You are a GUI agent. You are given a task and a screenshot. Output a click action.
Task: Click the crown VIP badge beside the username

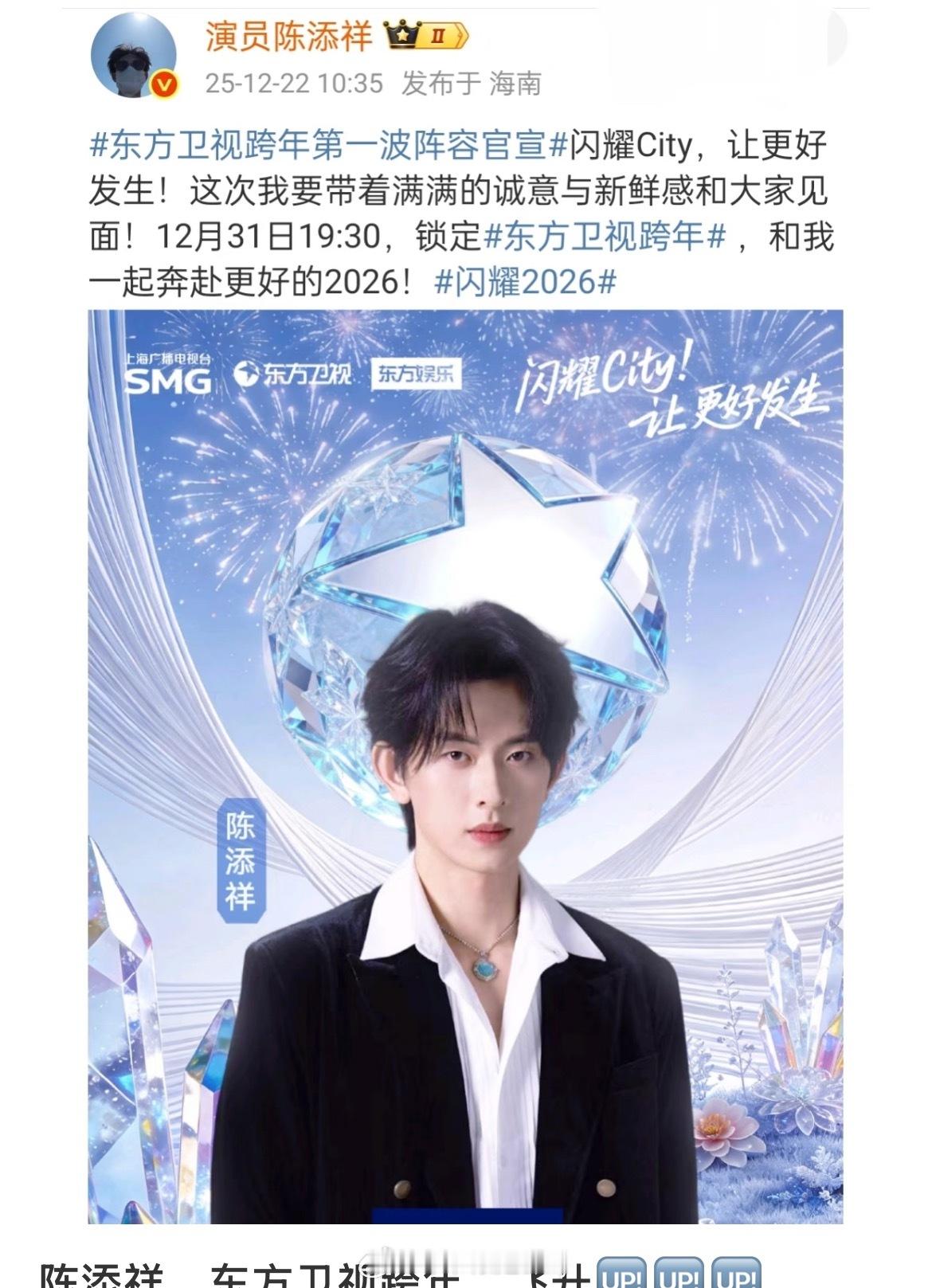coord(402,33)
